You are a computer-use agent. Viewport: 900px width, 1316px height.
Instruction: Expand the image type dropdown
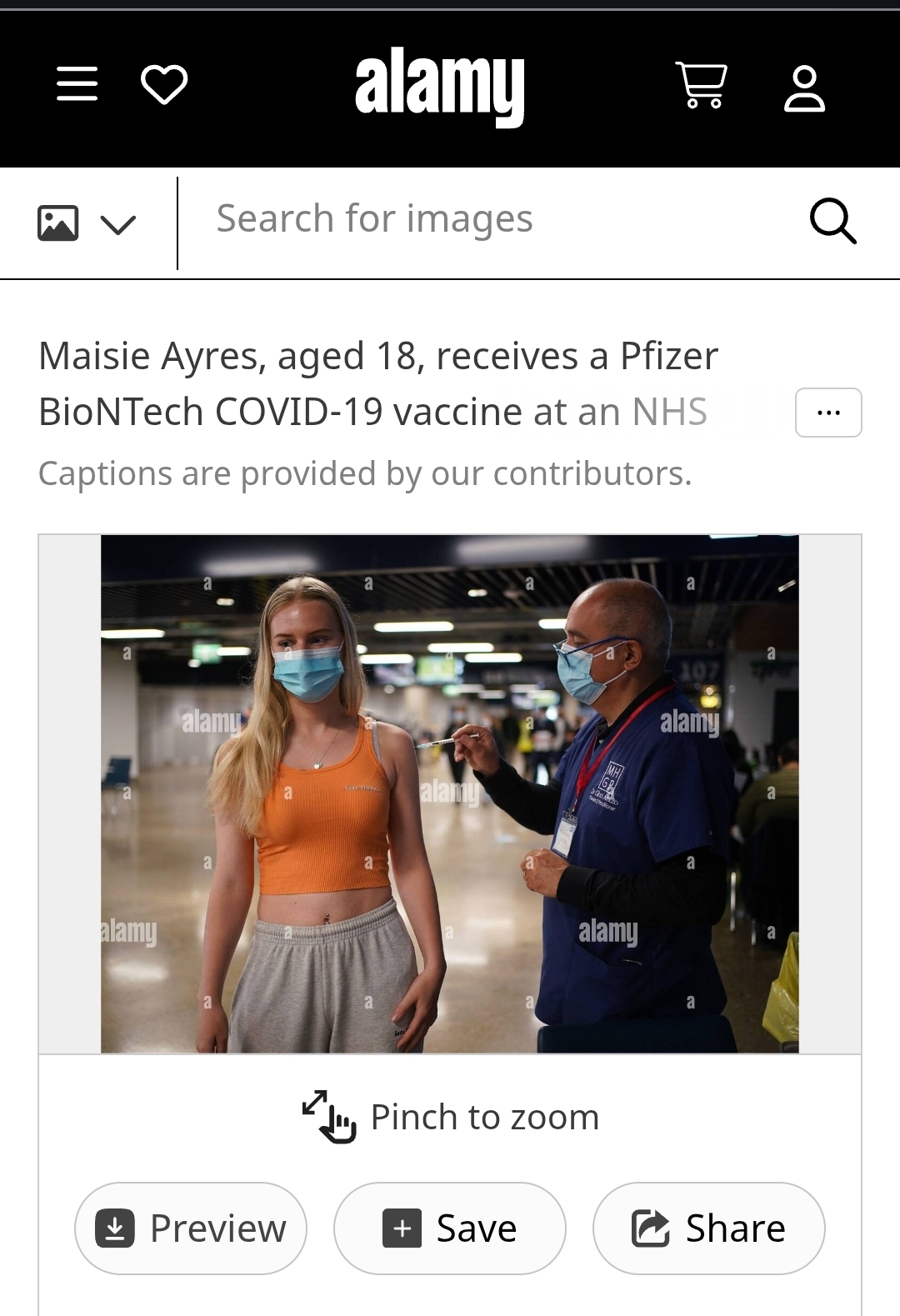click(x=87, y=223)
